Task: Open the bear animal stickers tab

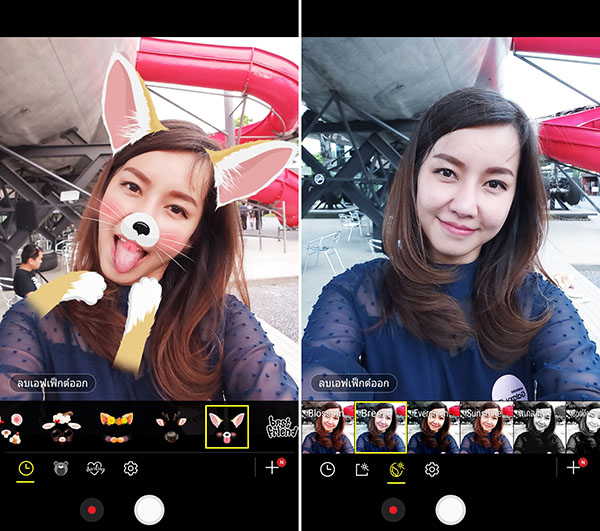Action: pyautogui.click(x=61, y=468)
